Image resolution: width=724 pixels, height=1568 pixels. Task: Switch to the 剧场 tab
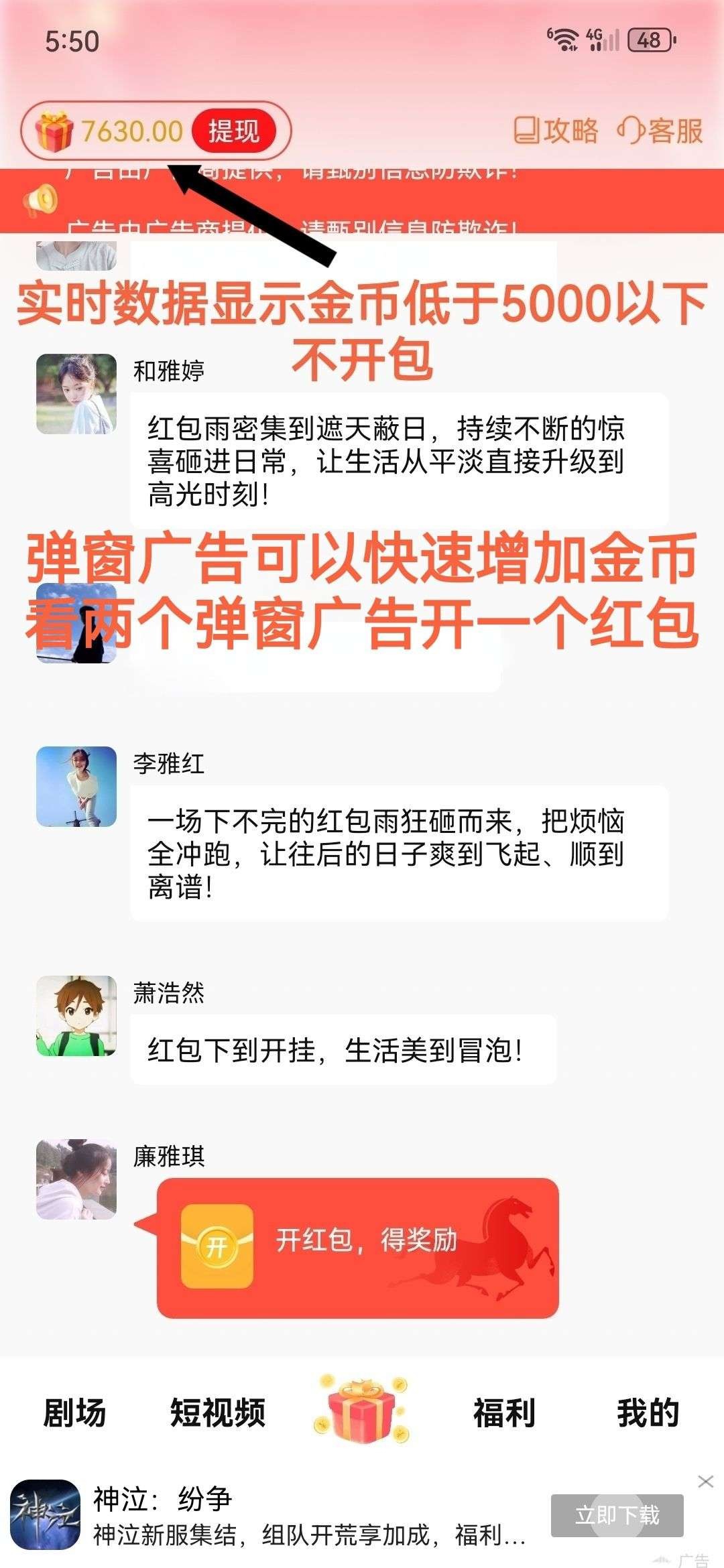[x=74, y=1413]
